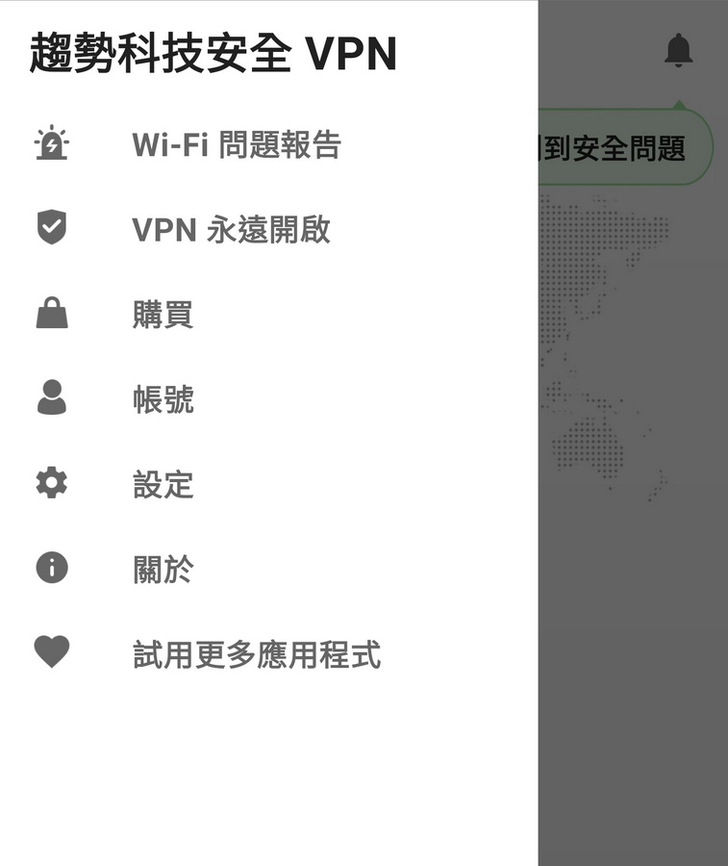This screenshot has height=866, width=728.
Task: Open 設定 settings
Action: click(162, 485)
